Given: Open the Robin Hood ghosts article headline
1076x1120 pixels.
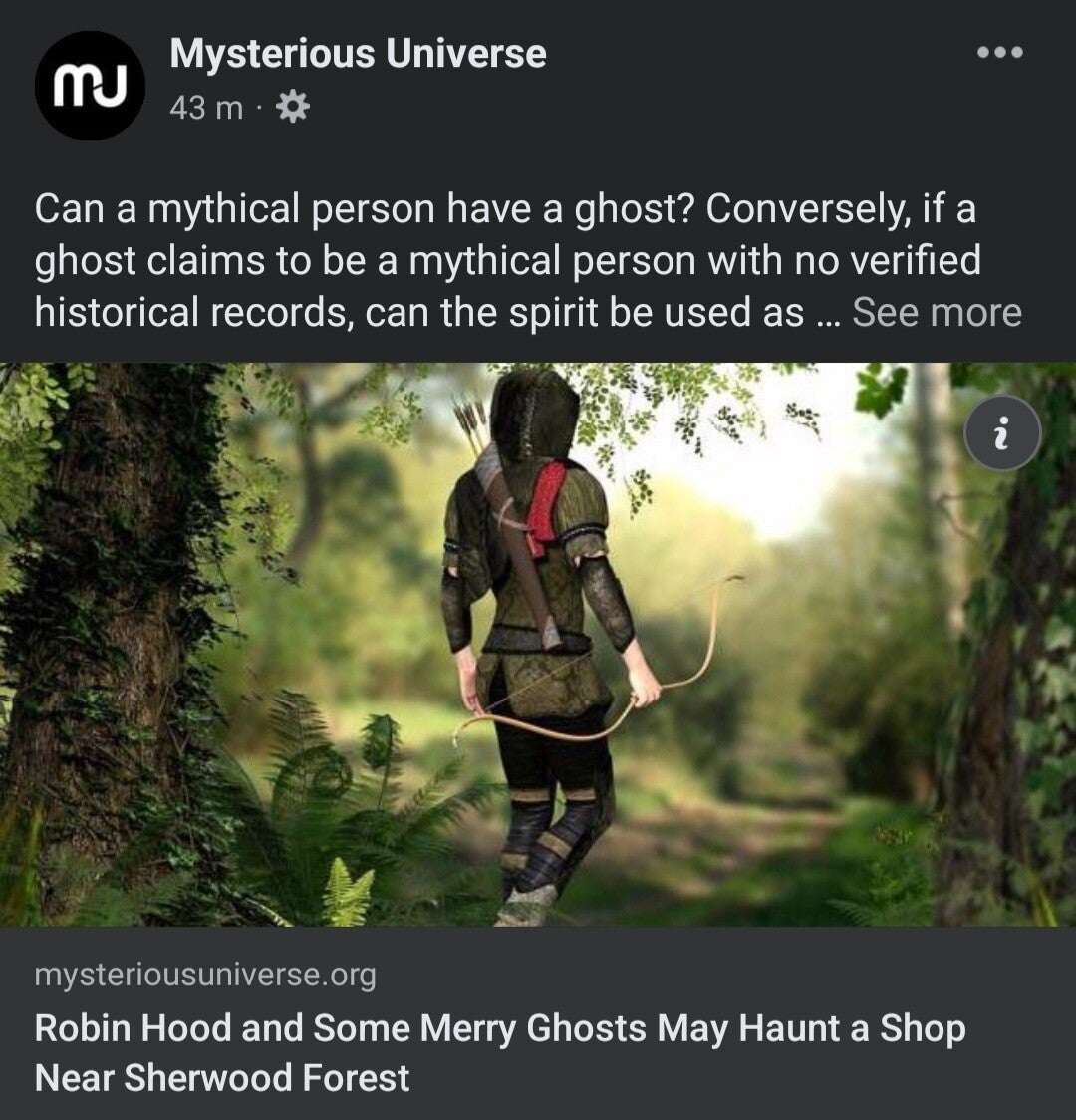Looking at the screenshot, I should click(499, 1053).
